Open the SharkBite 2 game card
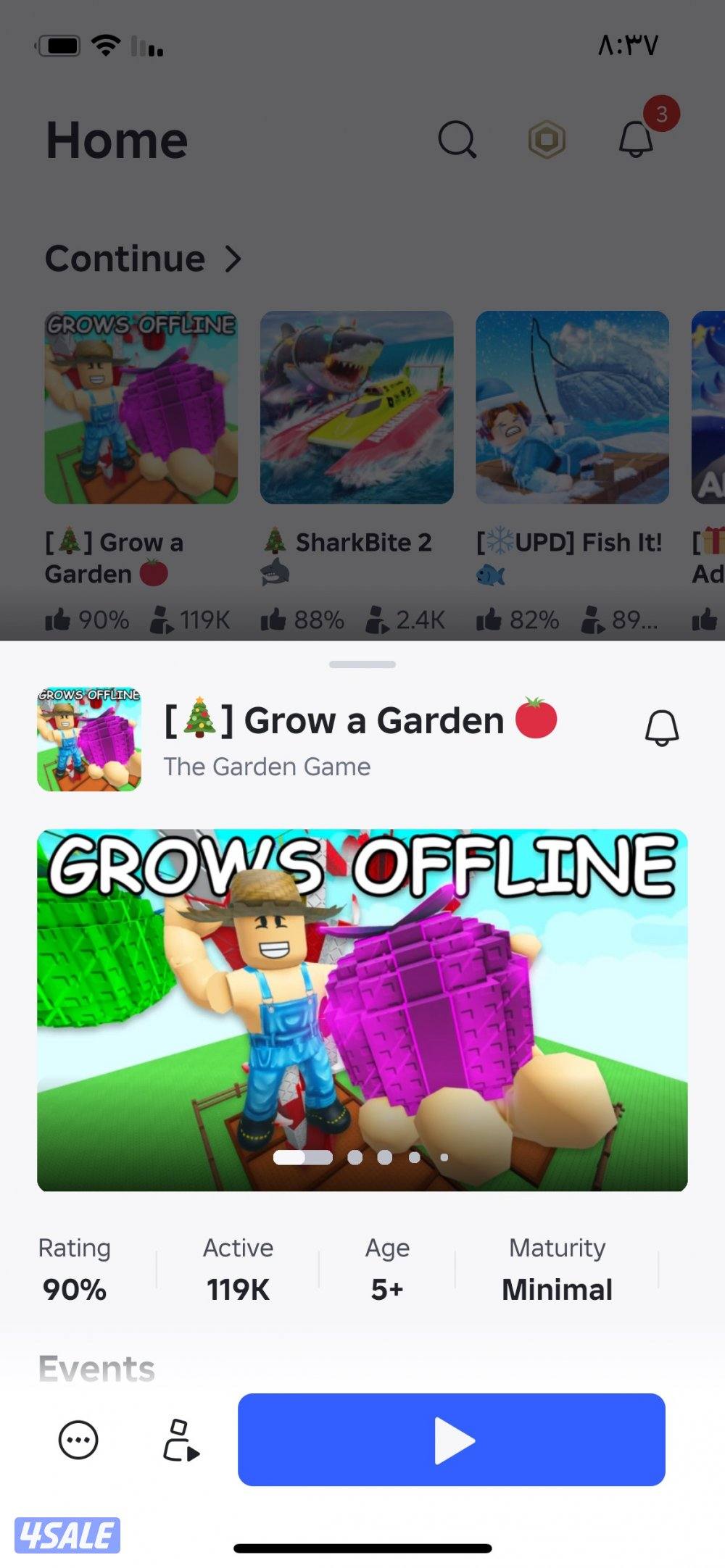This screenshot has height=1568, width=725. point(357,407)
